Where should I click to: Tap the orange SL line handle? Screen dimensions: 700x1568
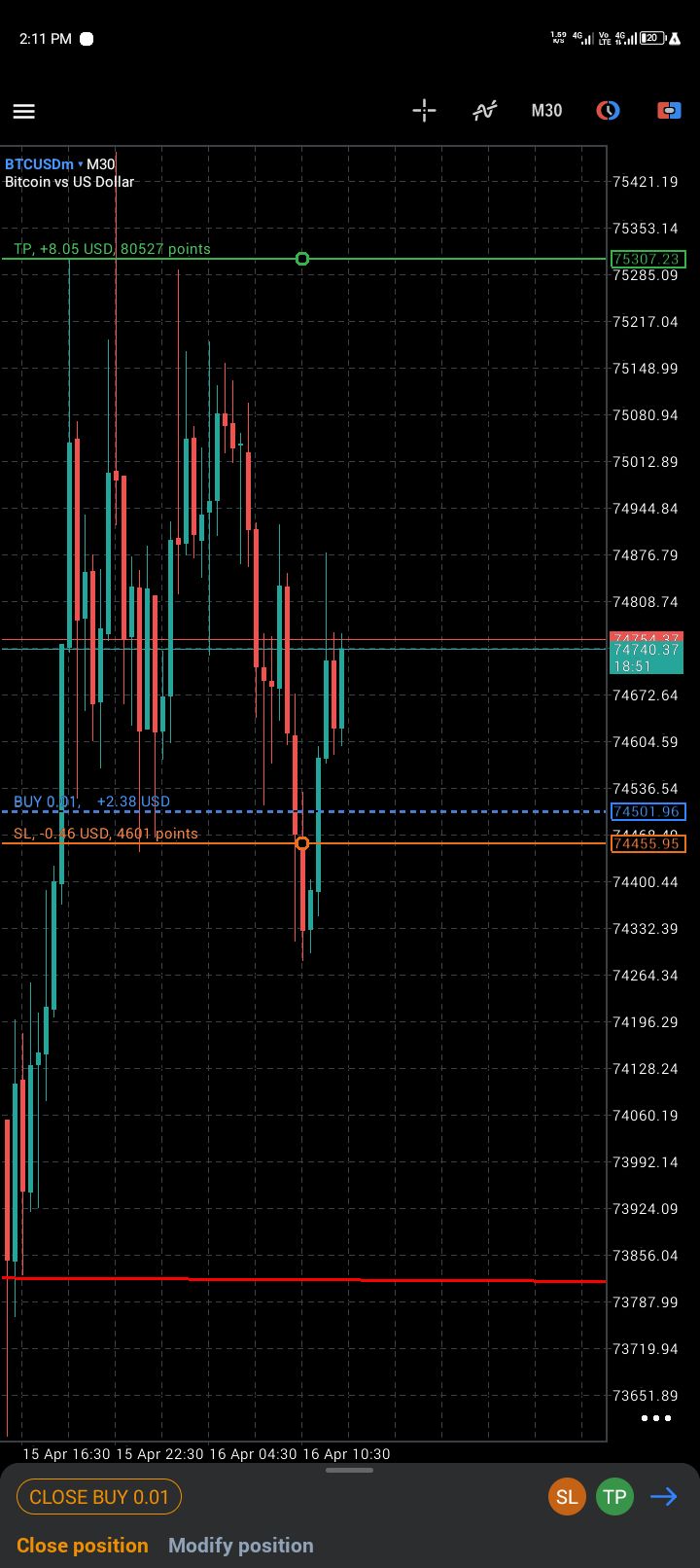(302, 843)
